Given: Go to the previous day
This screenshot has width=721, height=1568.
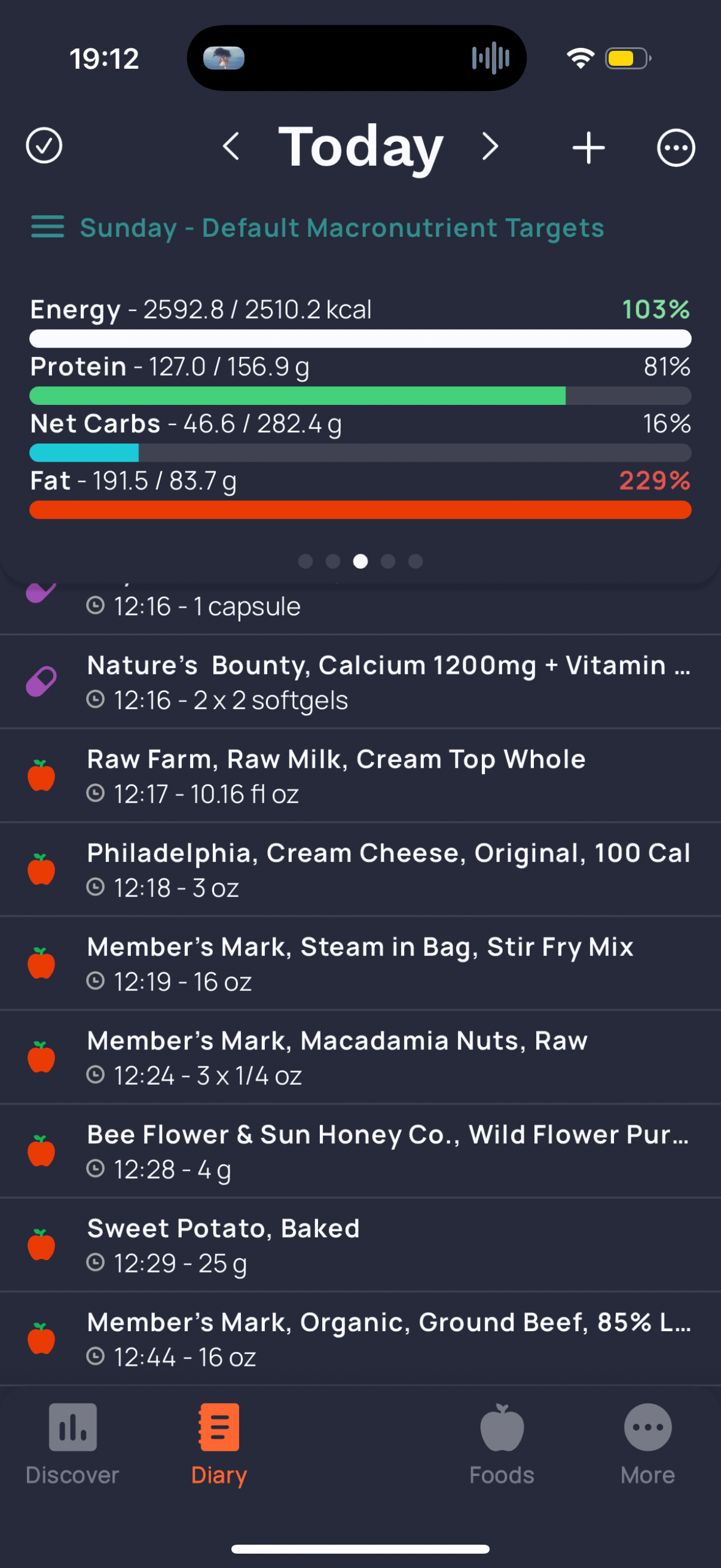Looking at the screenshot, I should (x=231, y=147).
